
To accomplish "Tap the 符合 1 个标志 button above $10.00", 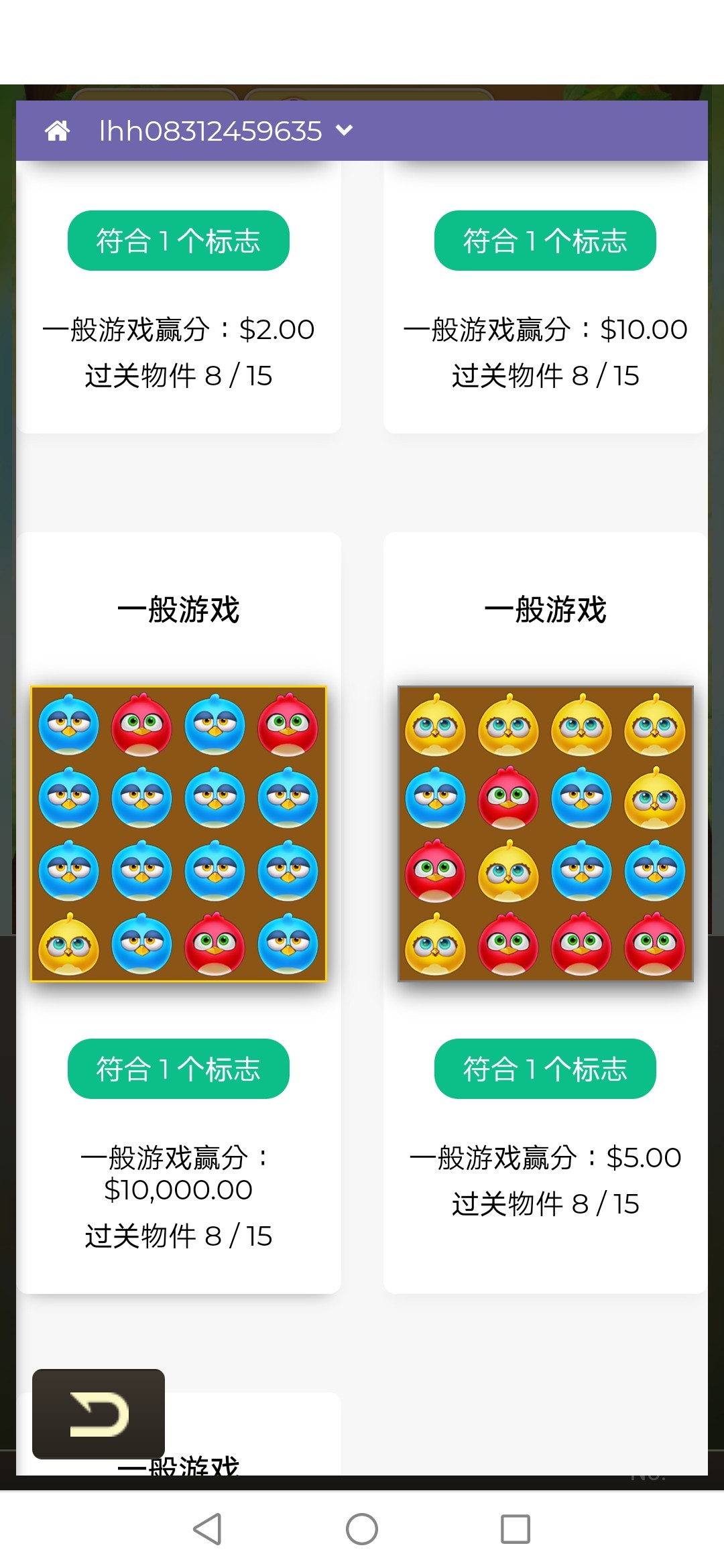I will 545,241.
